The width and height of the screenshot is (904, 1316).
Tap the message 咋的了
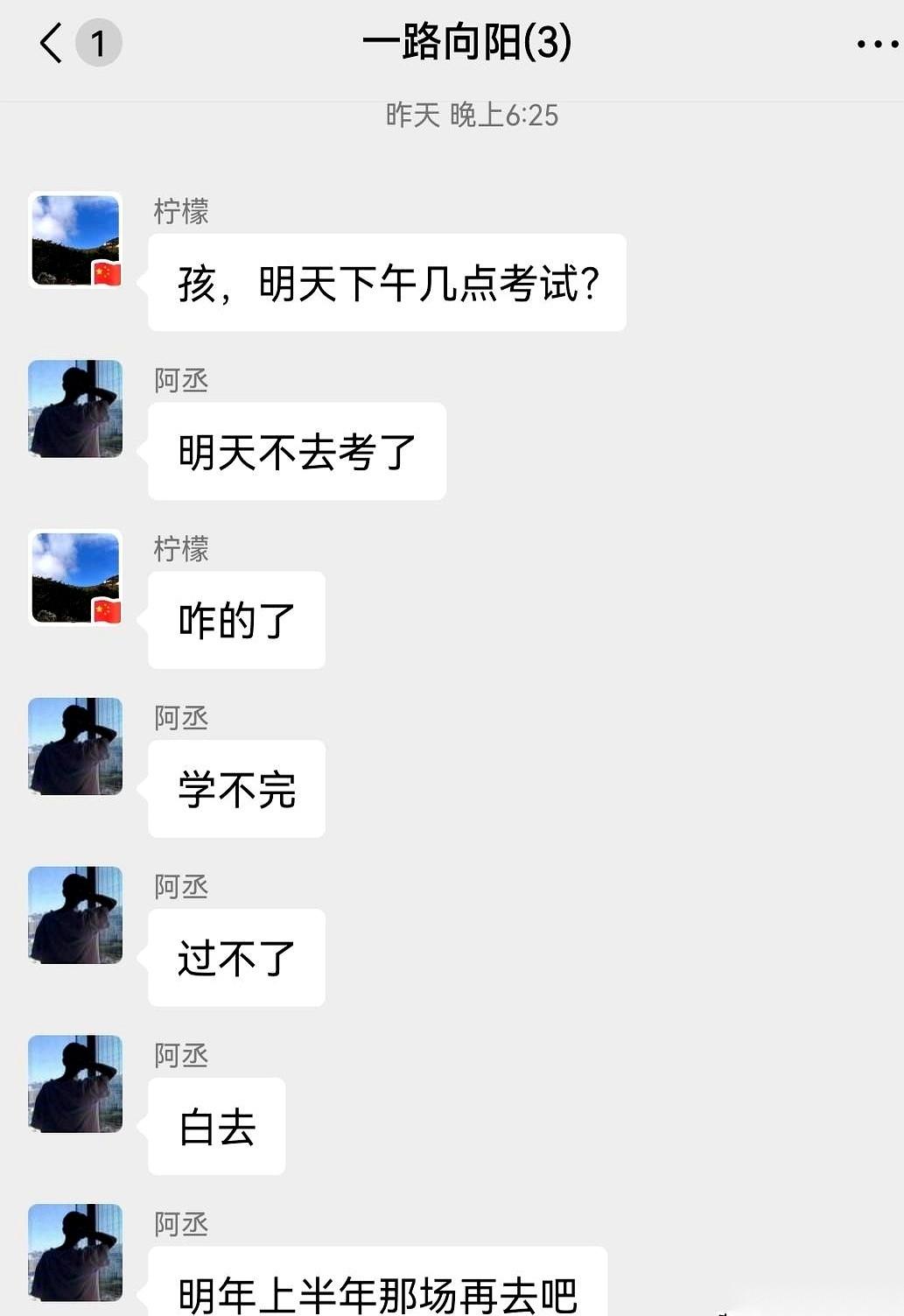pos(235,619)
